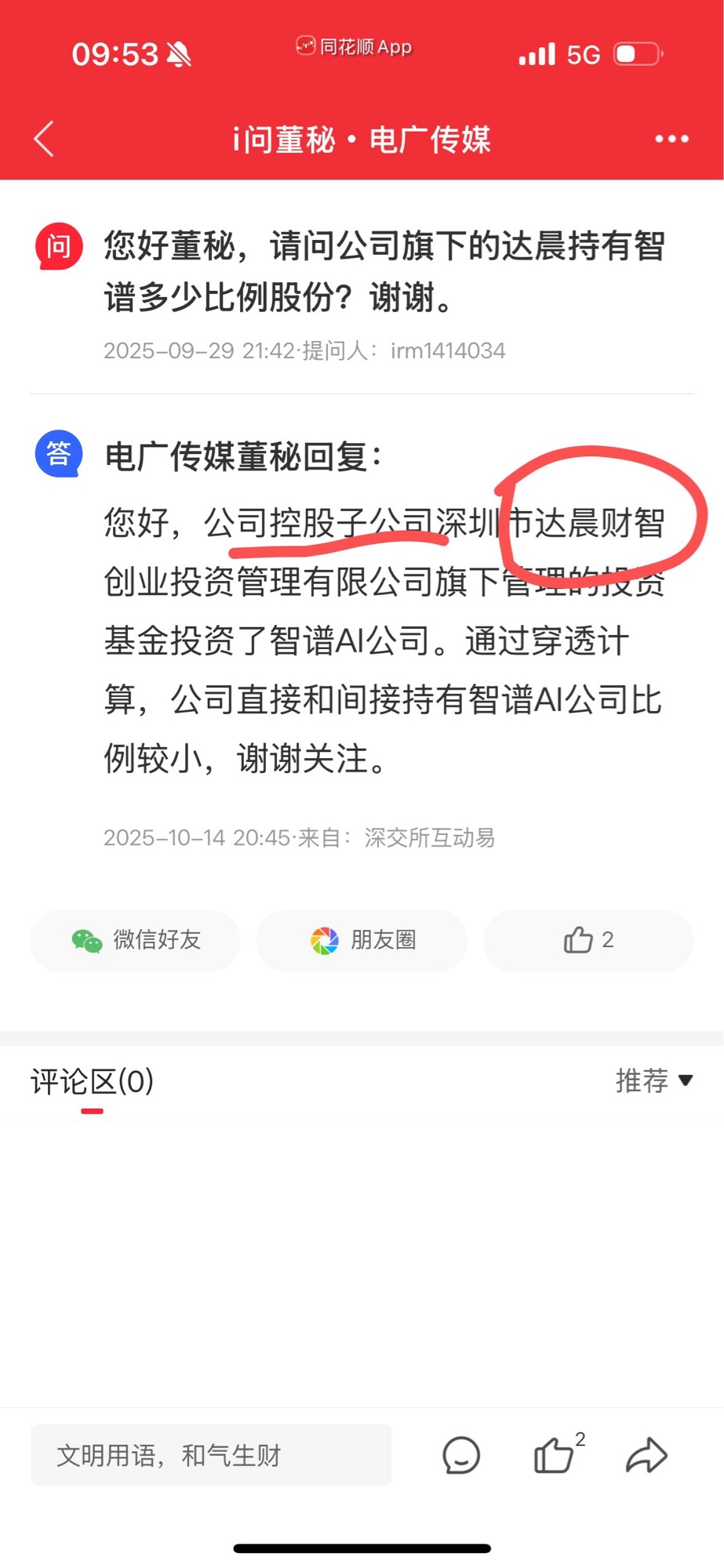Open comments via the bottom speech bubble icon

coord(460,1456)
